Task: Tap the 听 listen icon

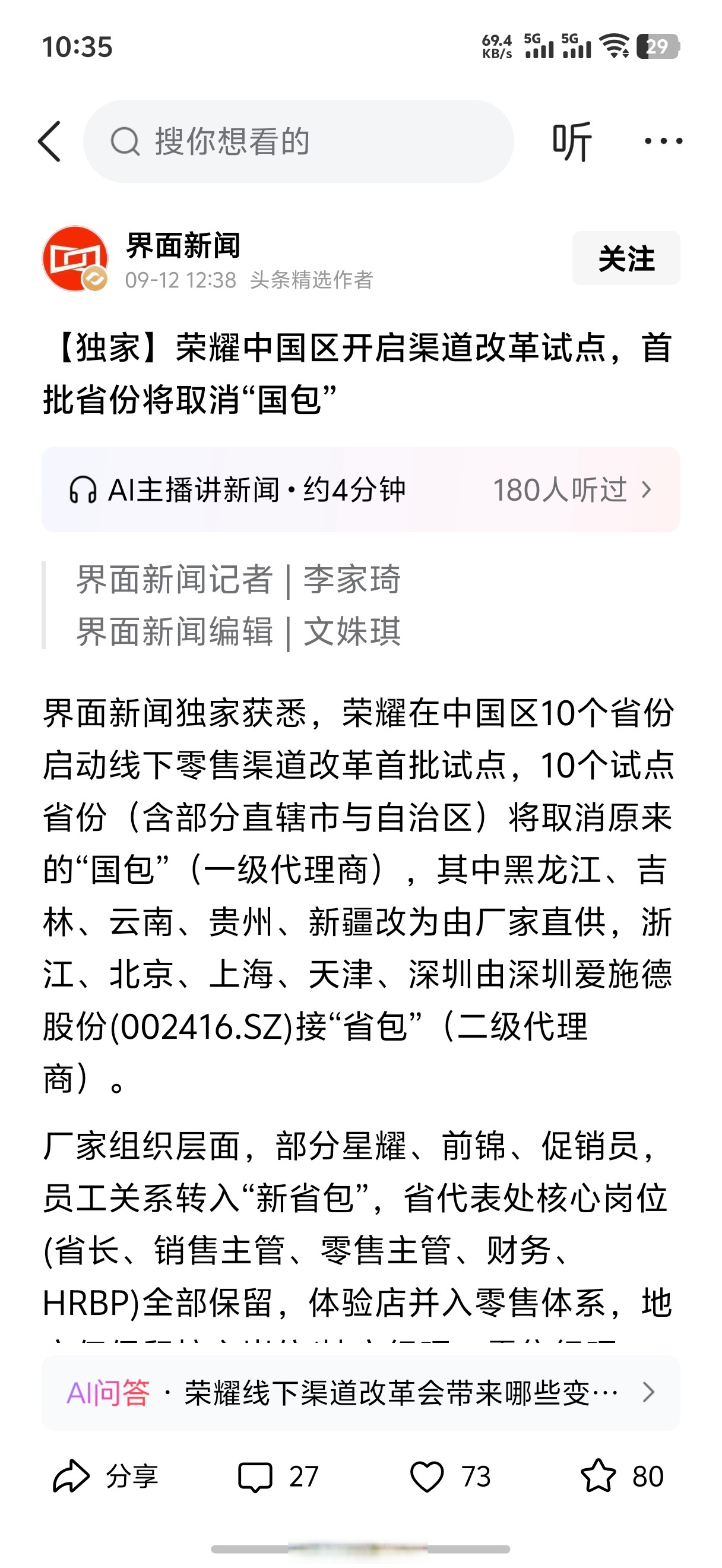Action: [572, 141]
